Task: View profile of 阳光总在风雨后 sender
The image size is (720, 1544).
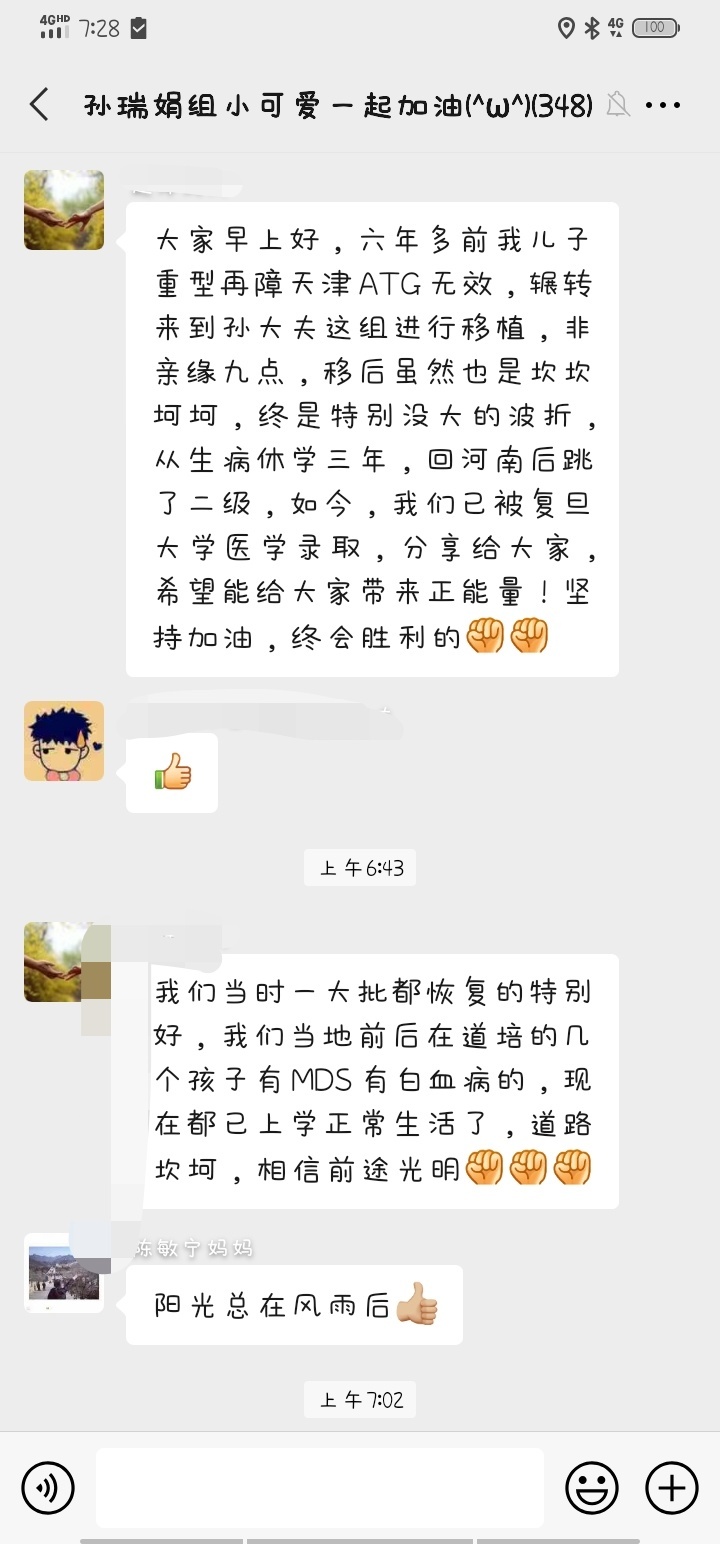Action: pos(64,1272)
